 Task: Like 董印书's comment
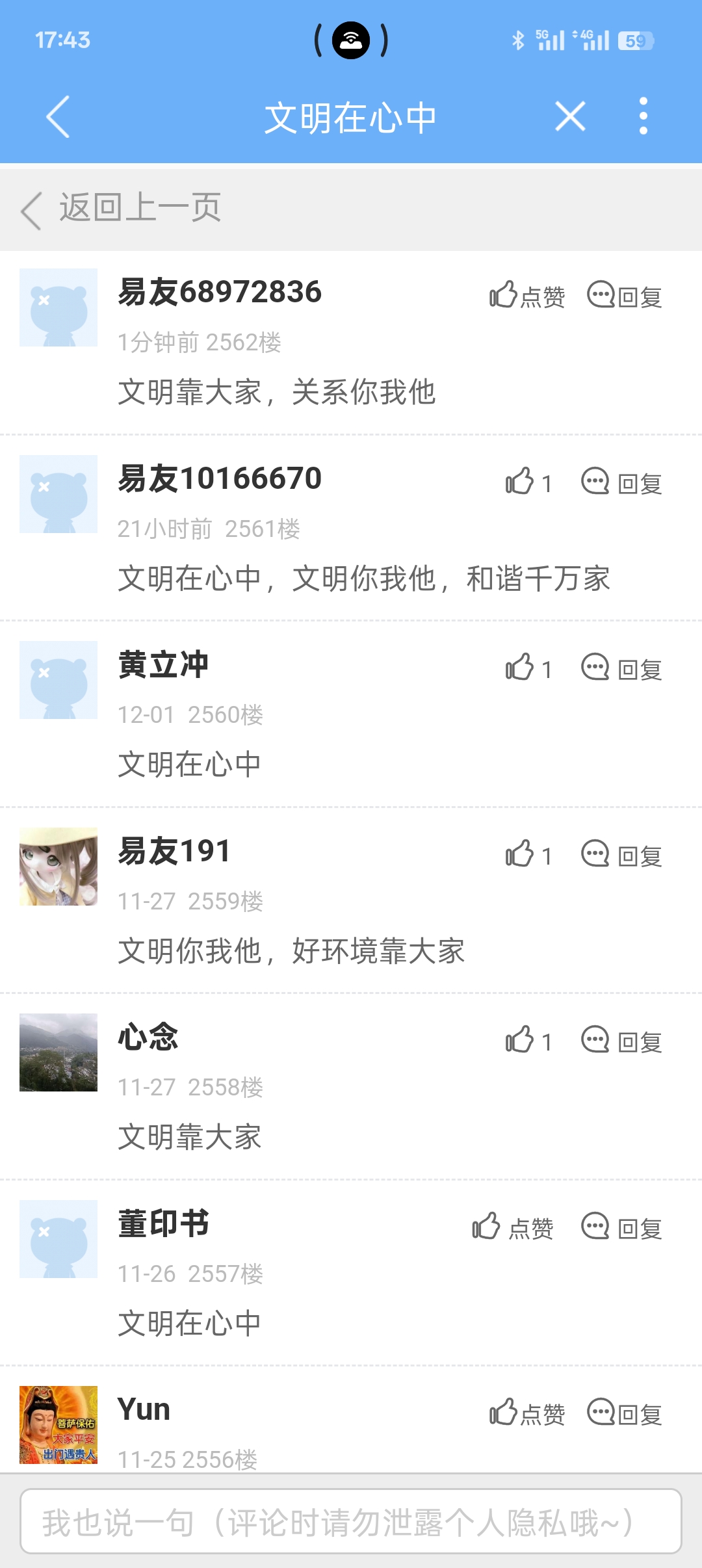[x=513, y=1227]
